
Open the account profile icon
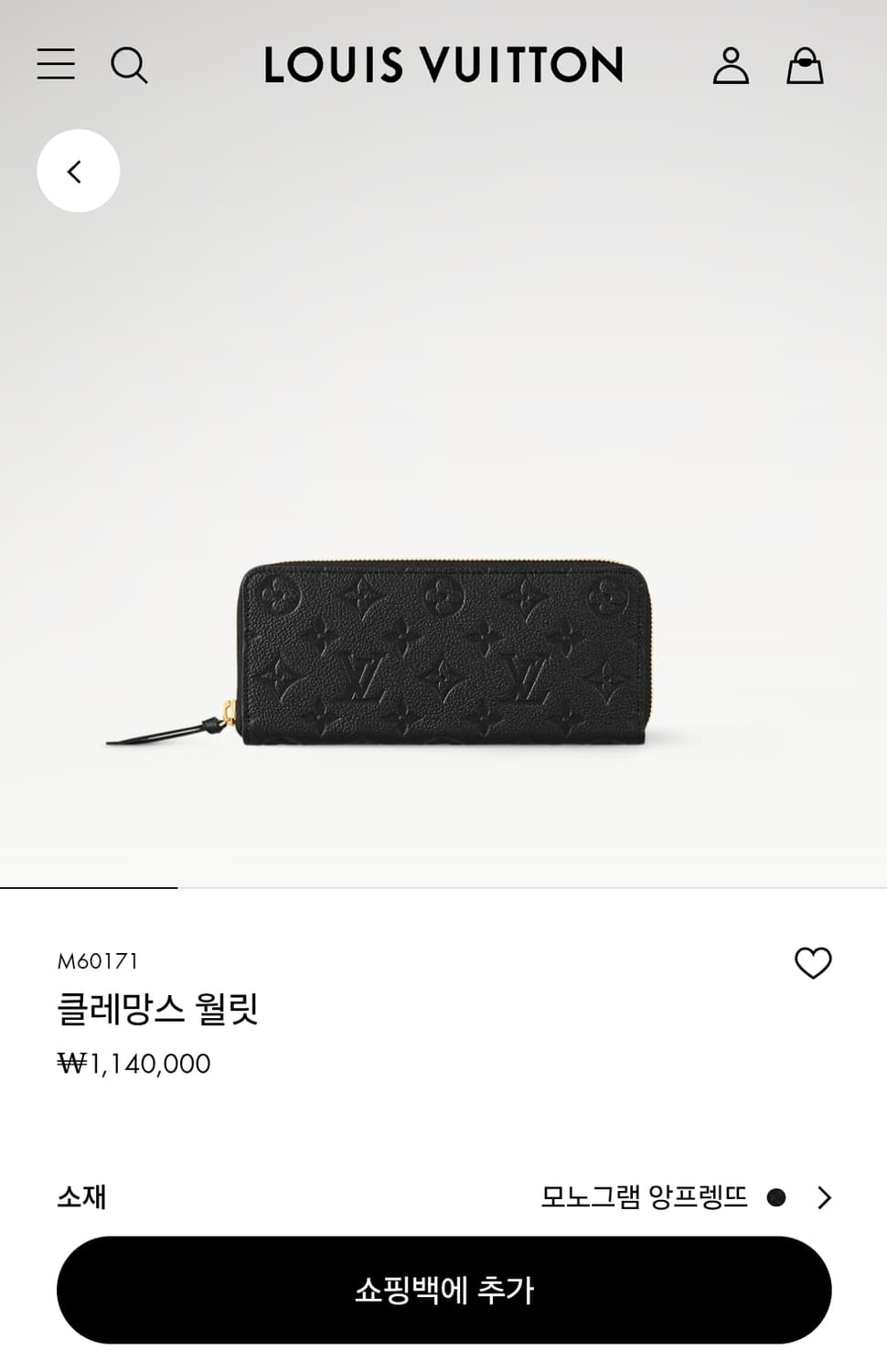[x=731, y=65]
